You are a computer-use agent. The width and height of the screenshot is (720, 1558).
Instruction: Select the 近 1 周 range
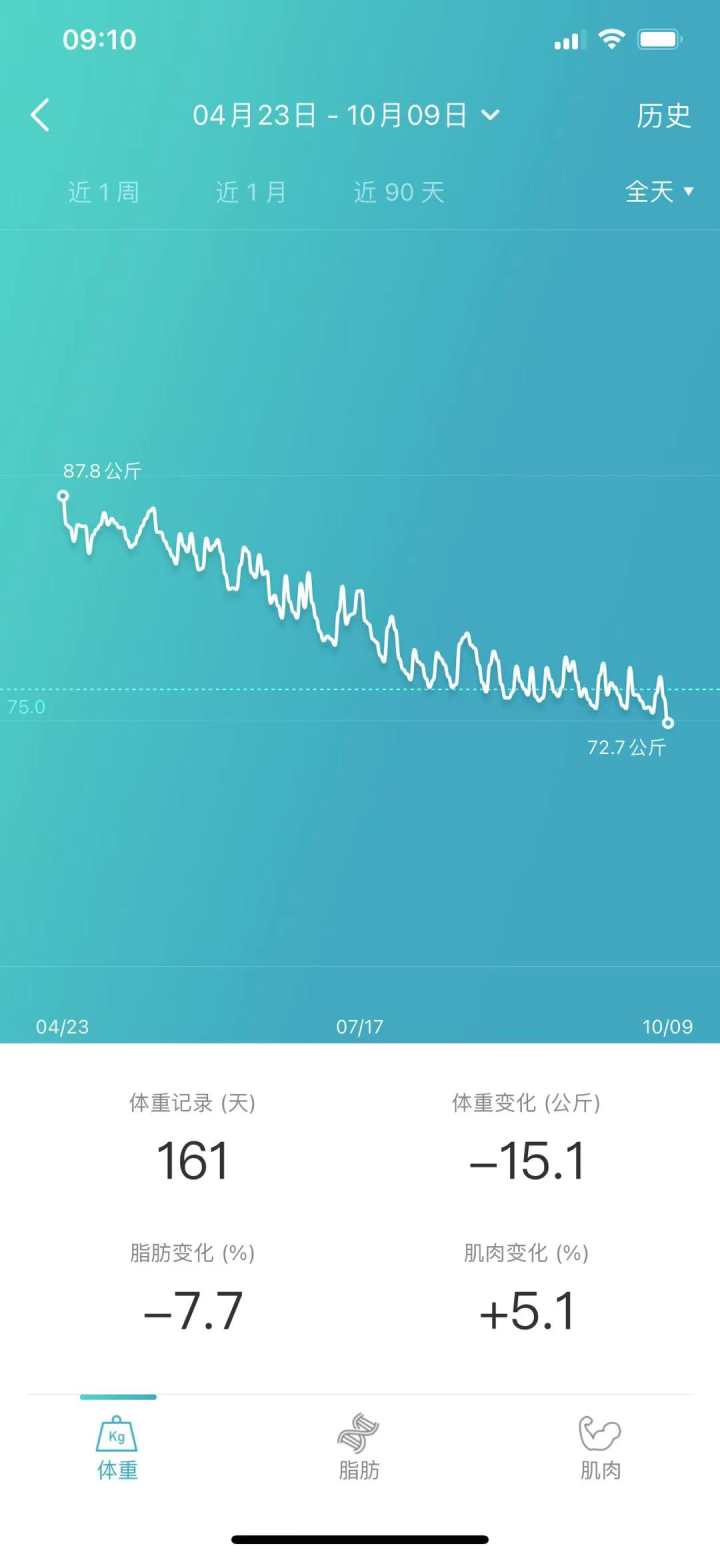[x=103, y=192]
